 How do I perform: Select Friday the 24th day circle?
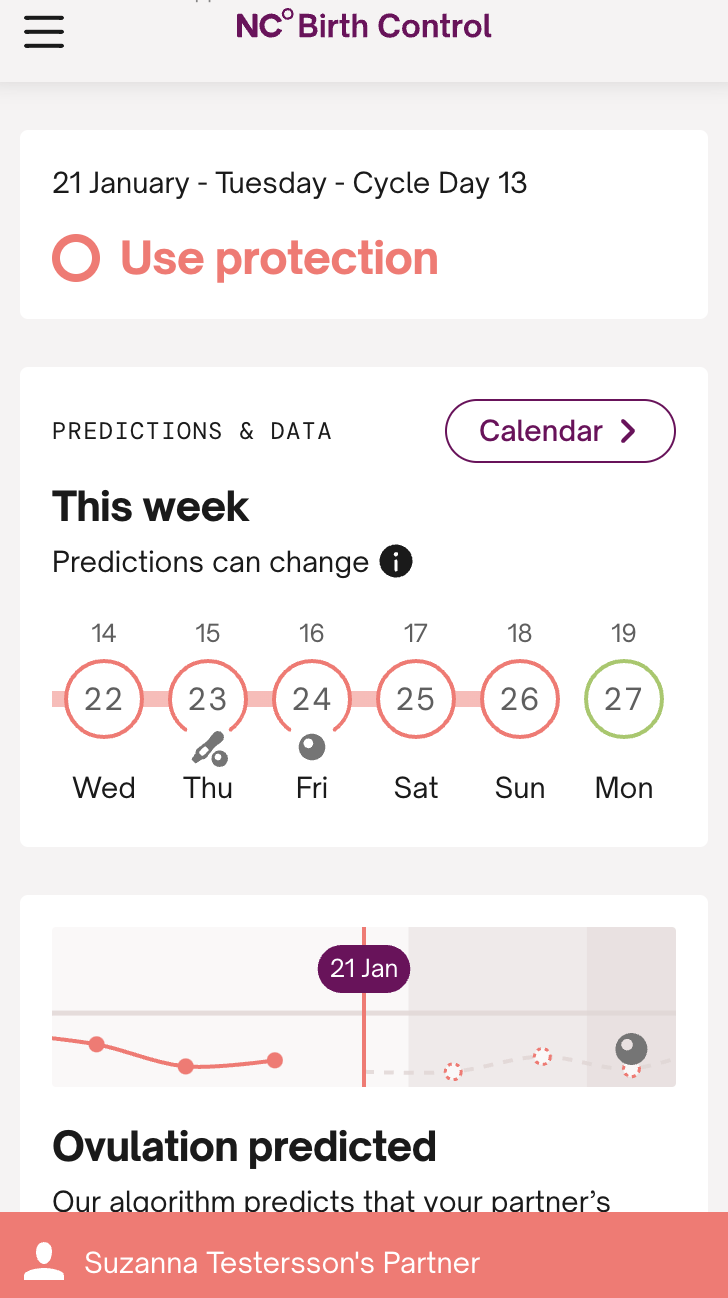(312, 699)
